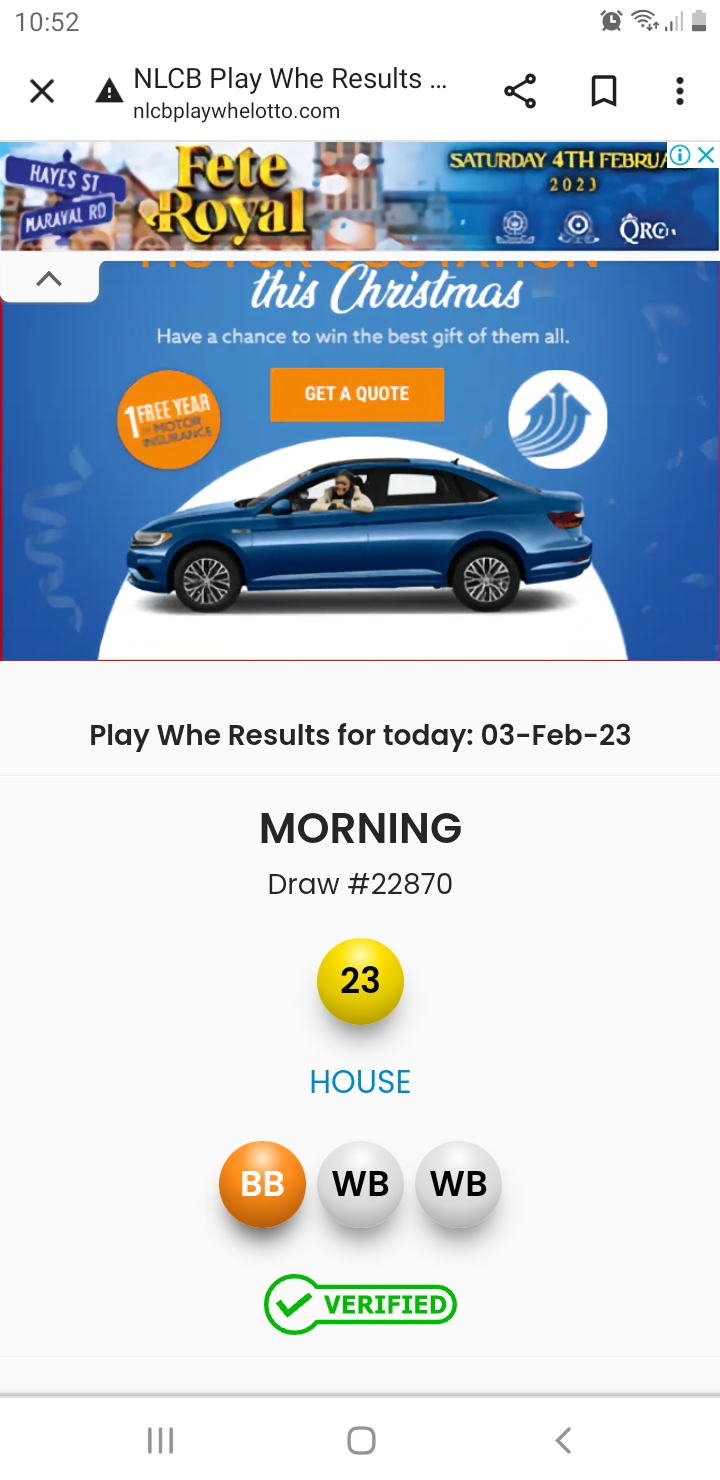Open the HOUSE mark link
Viewport: 720px width, 1480px height.
click(360, 1082)
